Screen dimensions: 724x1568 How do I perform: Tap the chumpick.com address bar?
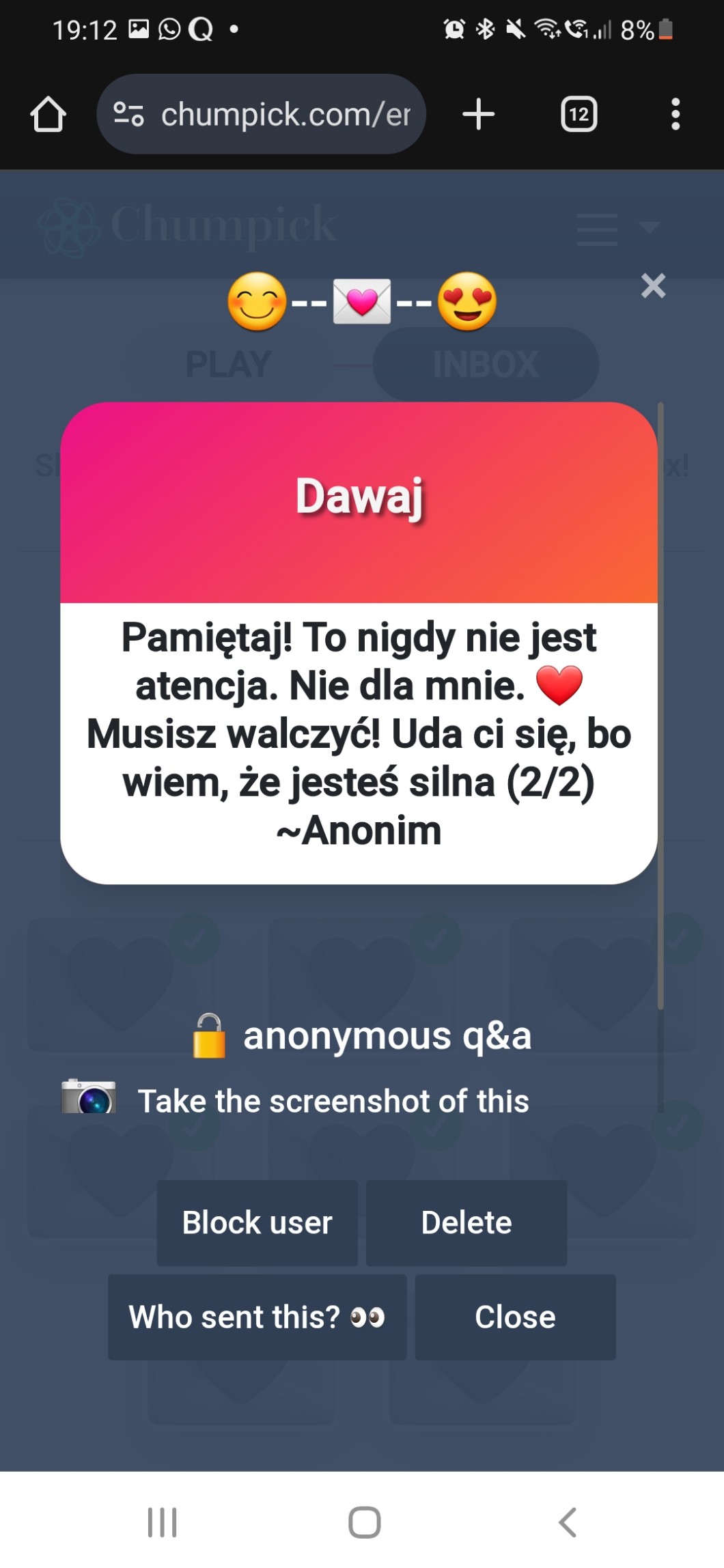[x=262, y=114]
